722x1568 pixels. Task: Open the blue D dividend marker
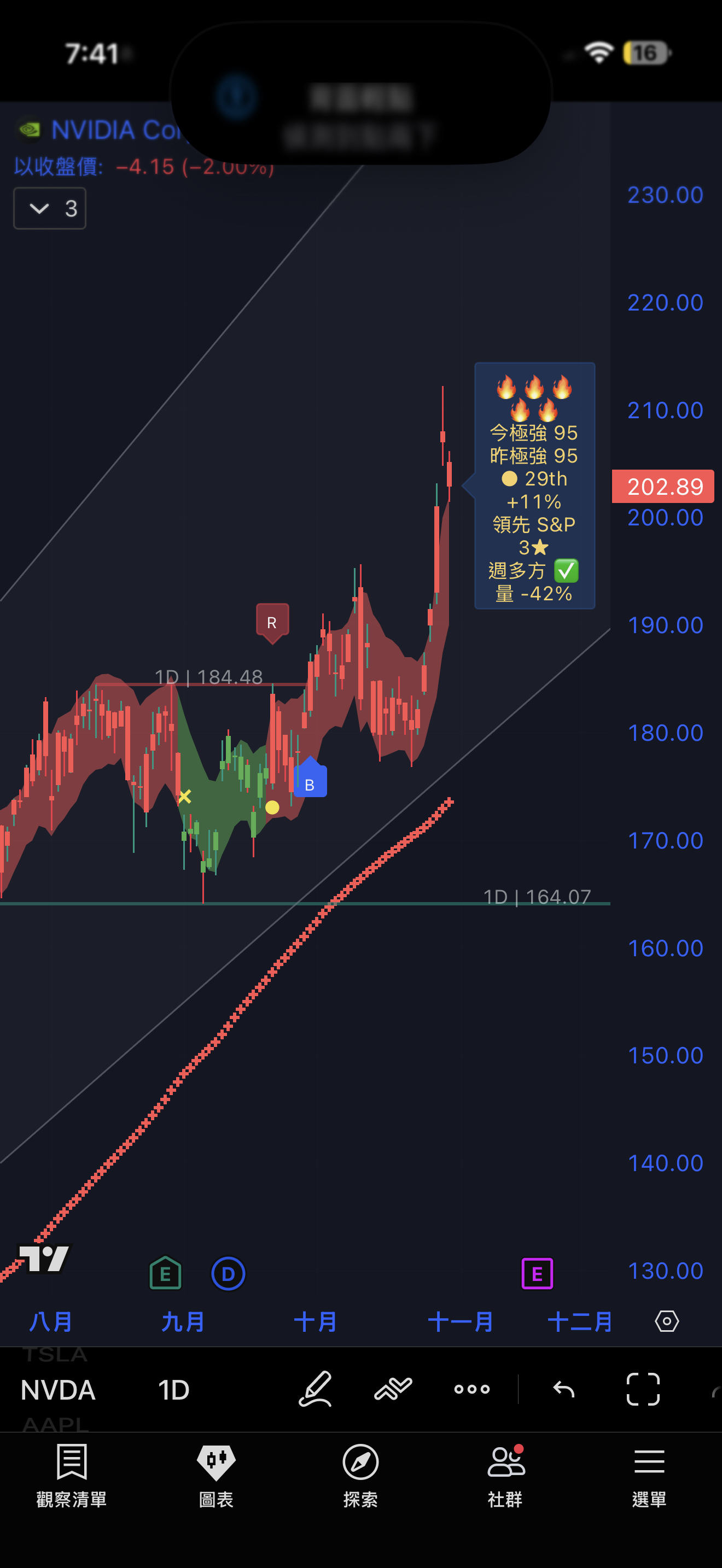228,1273
